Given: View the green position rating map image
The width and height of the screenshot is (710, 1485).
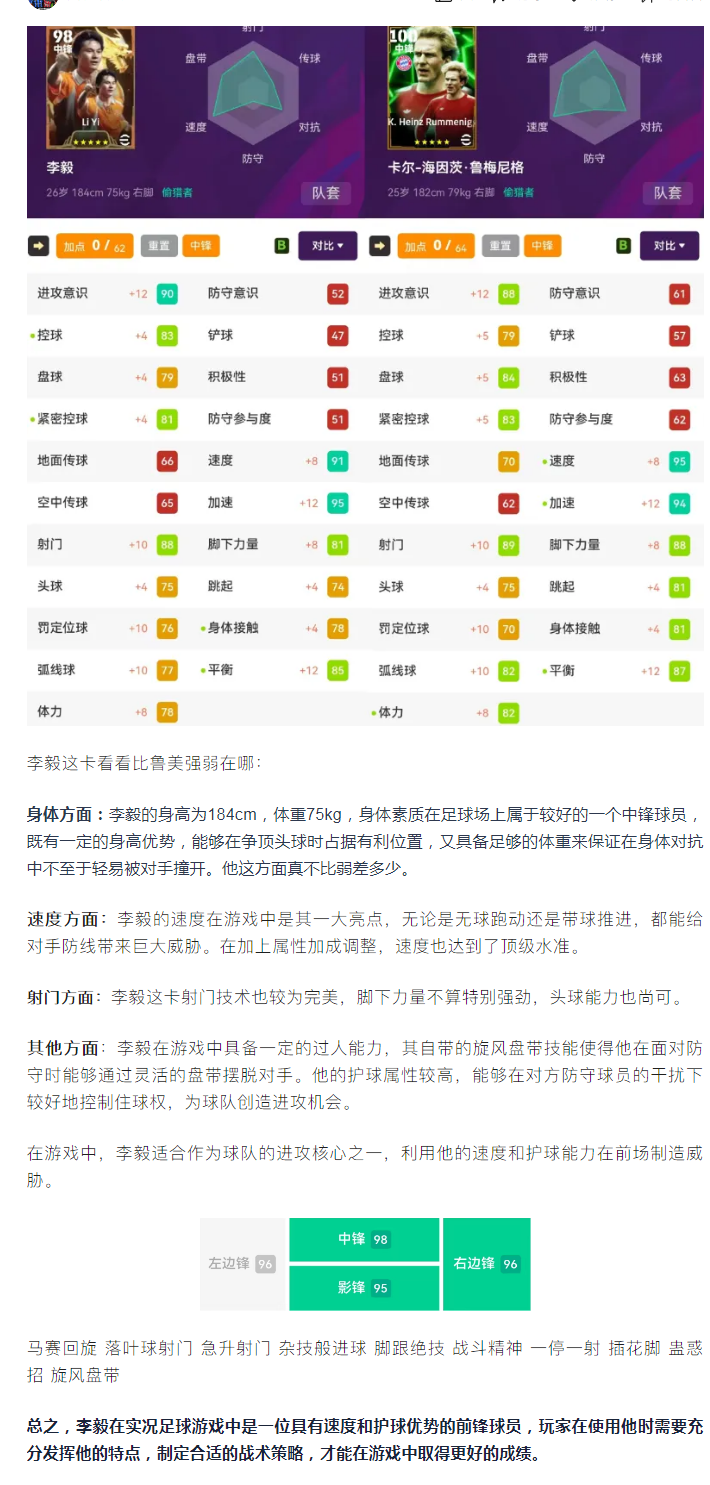Looking at the screenshot, I should (365, 1264).
